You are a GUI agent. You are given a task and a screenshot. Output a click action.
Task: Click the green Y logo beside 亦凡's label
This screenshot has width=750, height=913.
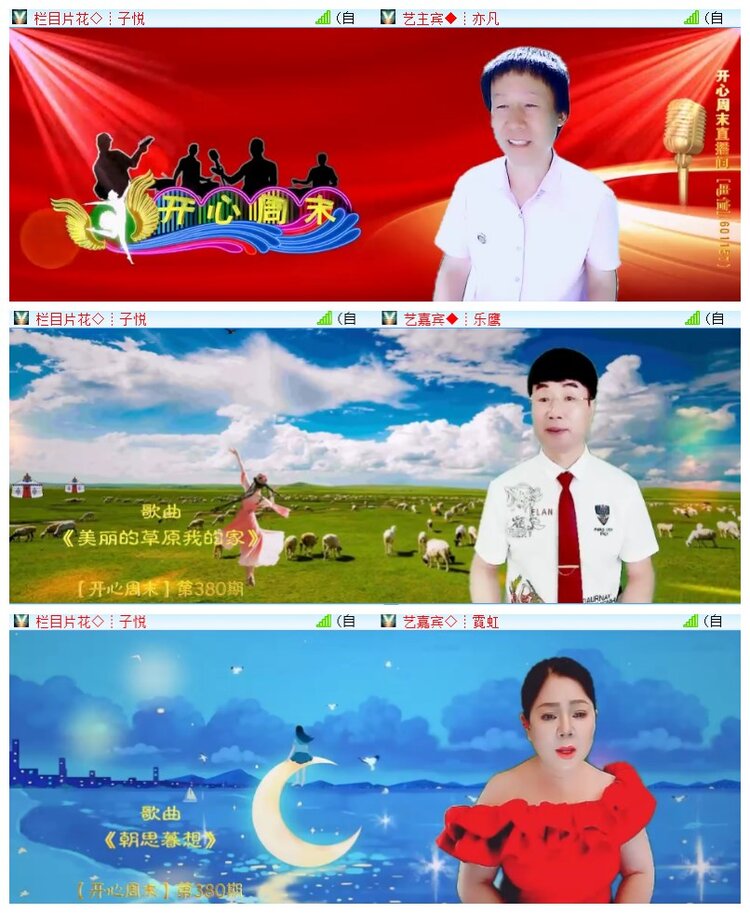click(x=386, y=15)
